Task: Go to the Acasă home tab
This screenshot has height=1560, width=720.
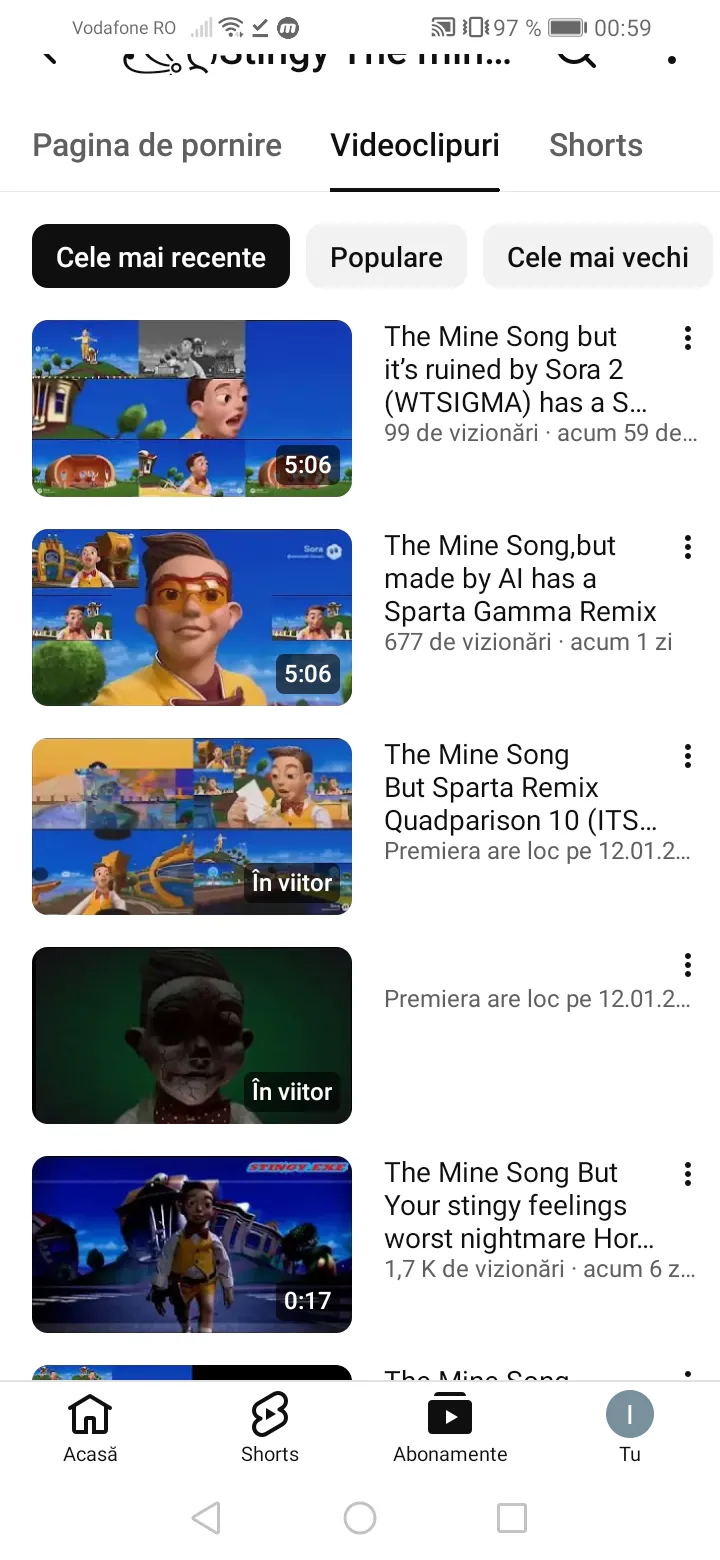Action: coord(90,1428)
